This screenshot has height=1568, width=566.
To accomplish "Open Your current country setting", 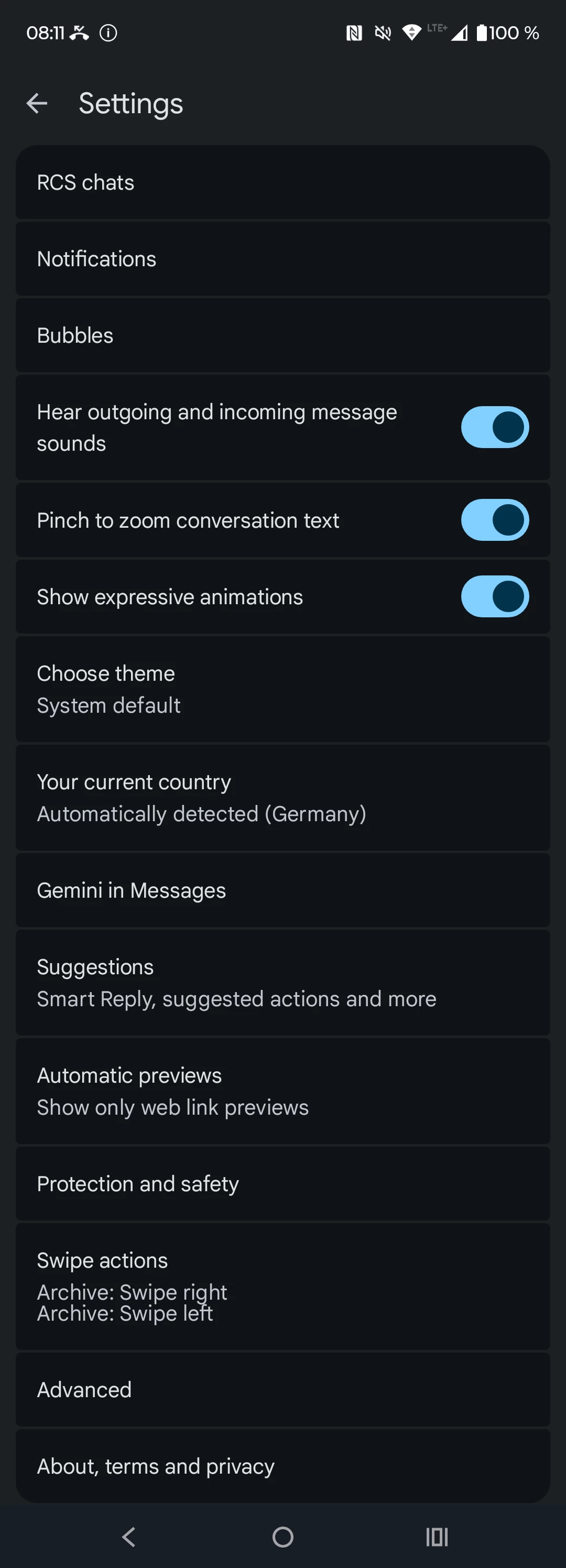I will click(282, 798).
